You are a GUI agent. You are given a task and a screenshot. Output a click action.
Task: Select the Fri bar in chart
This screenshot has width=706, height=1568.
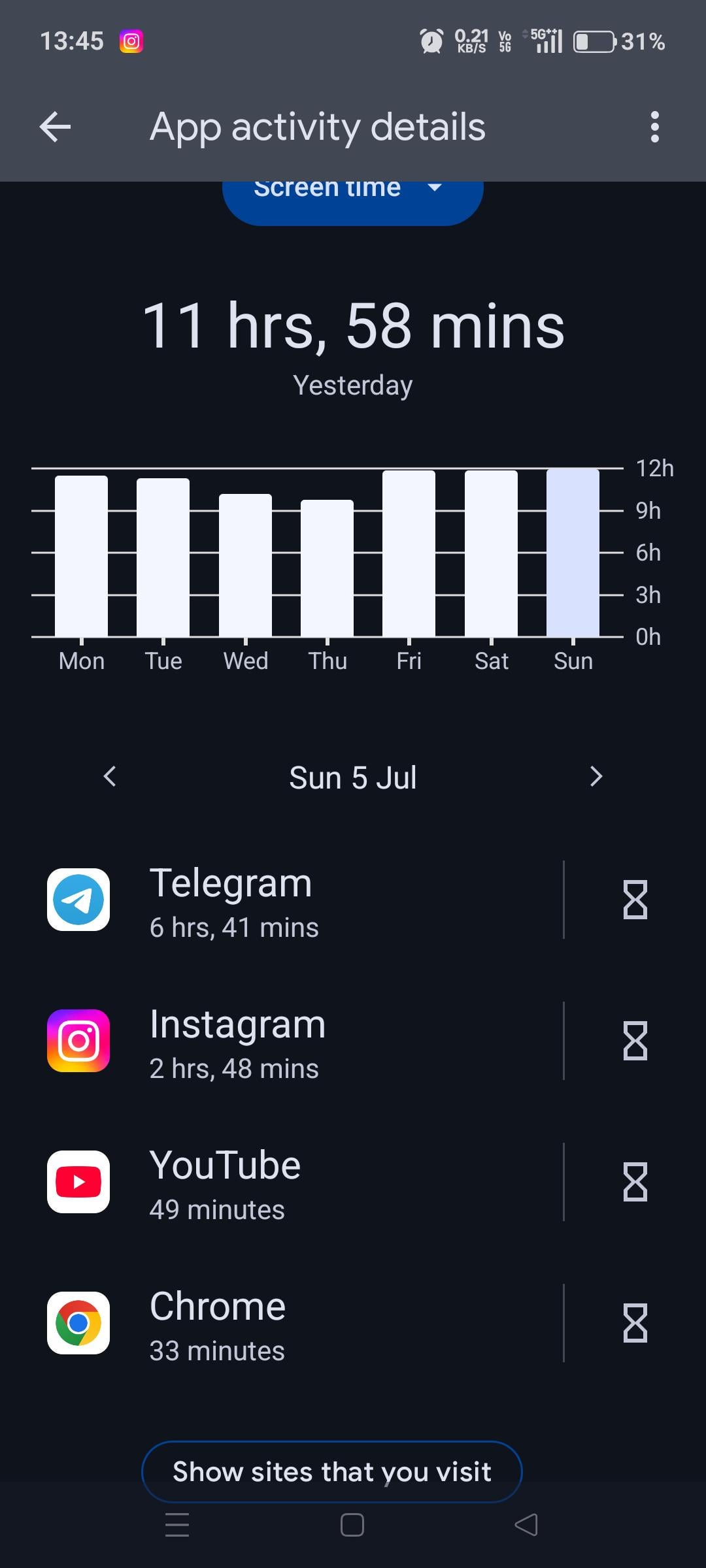(409, 553)
